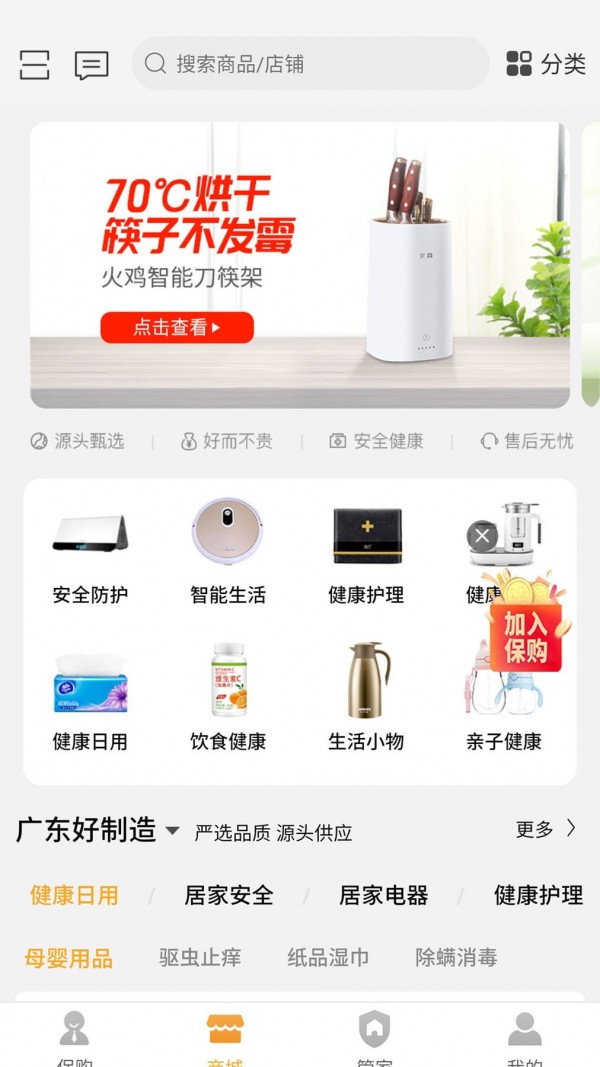This screenshot has width=600, height=1067.
Task: Open the 生活小物 category
Action: [x=366, y=699]
